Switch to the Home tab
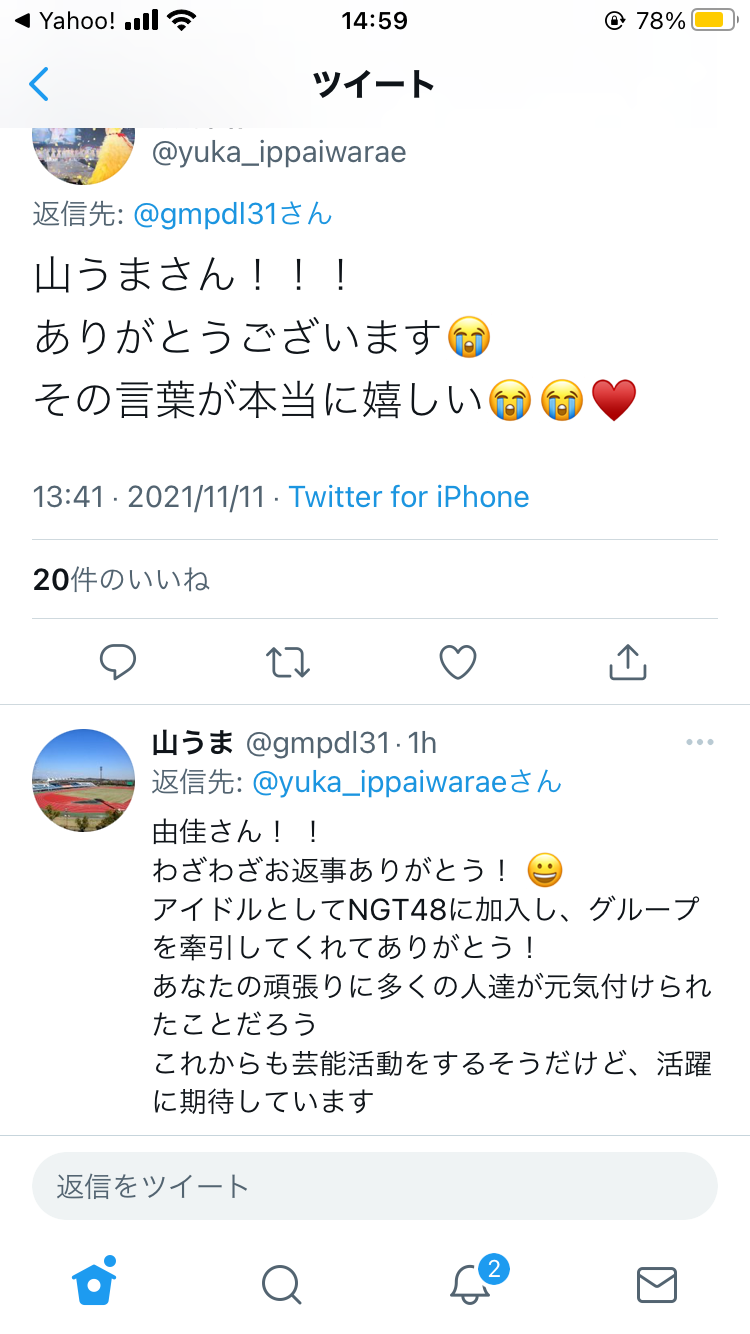This screenshot has width=750, height=1334. (x=94, y=1282)
